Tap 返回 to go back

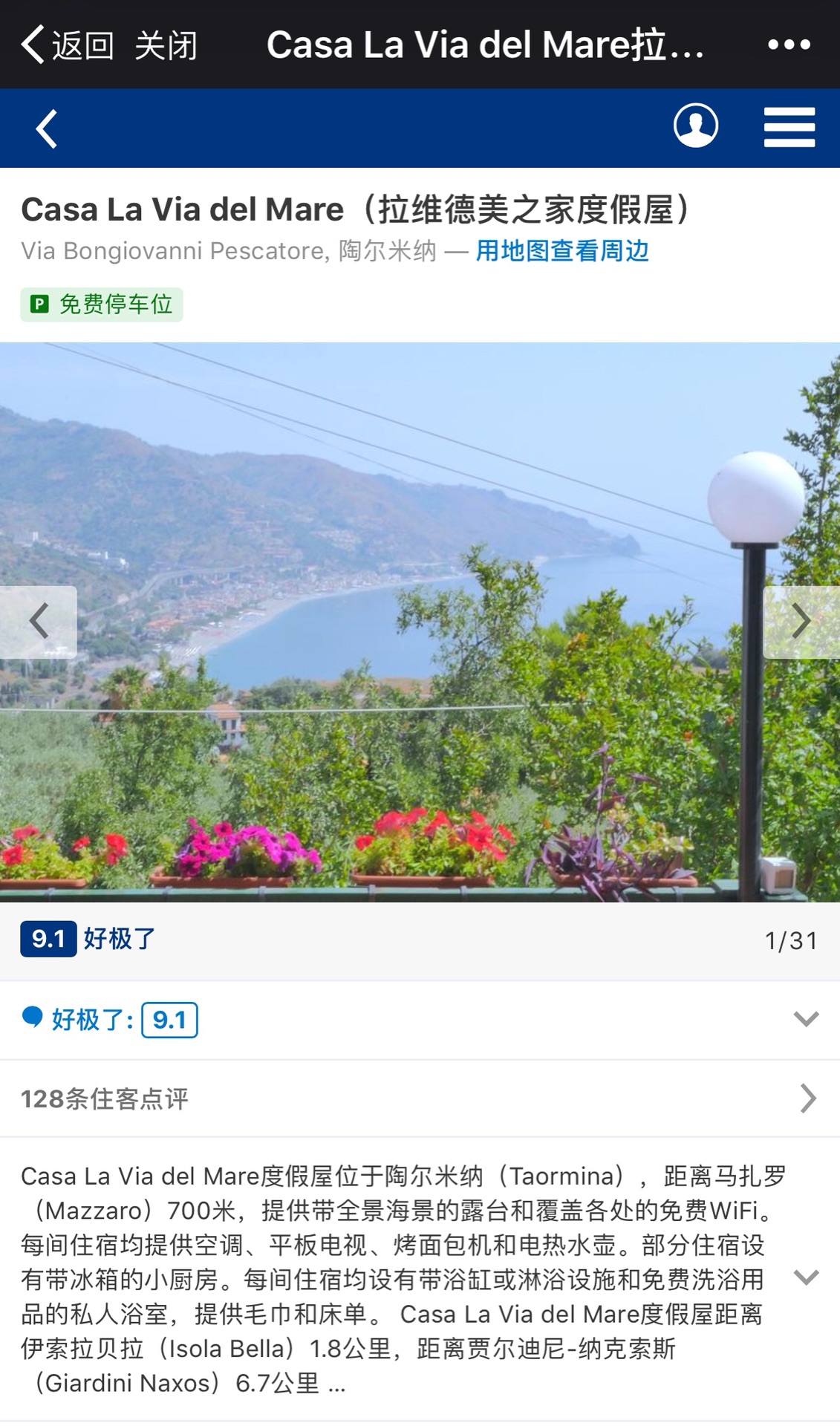pos(67,45)
